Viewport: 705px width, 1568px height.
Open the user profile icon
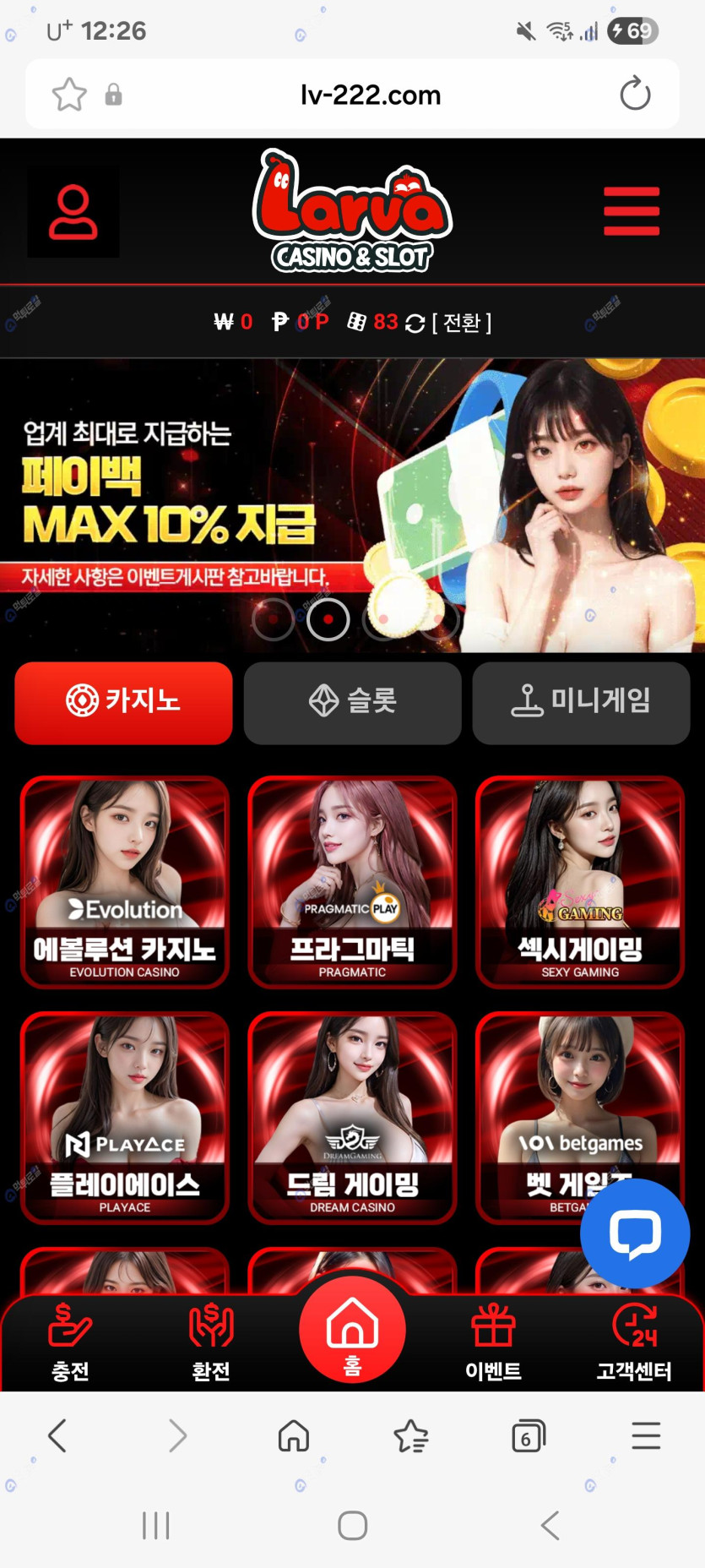[73, 211]
